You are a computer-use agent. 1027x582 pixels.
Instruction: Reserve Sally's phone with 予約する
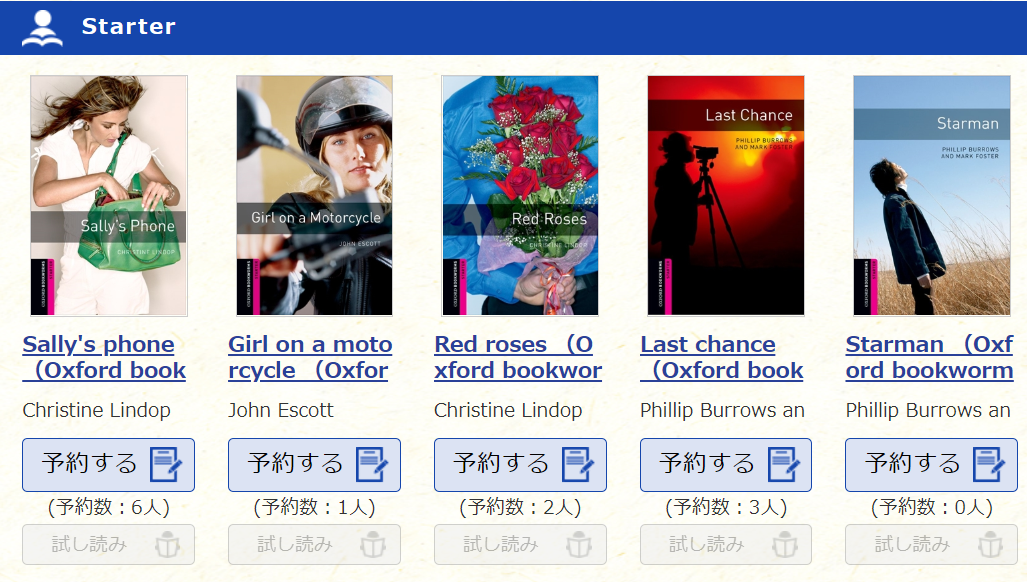(108, 465)
